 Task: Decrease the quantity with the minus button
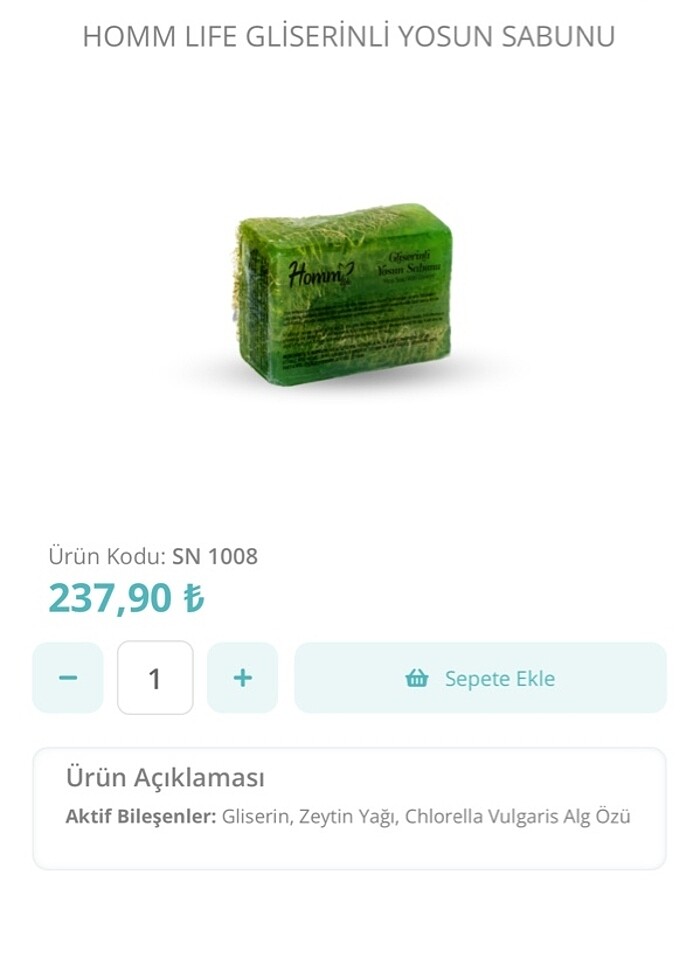[68, 678]
